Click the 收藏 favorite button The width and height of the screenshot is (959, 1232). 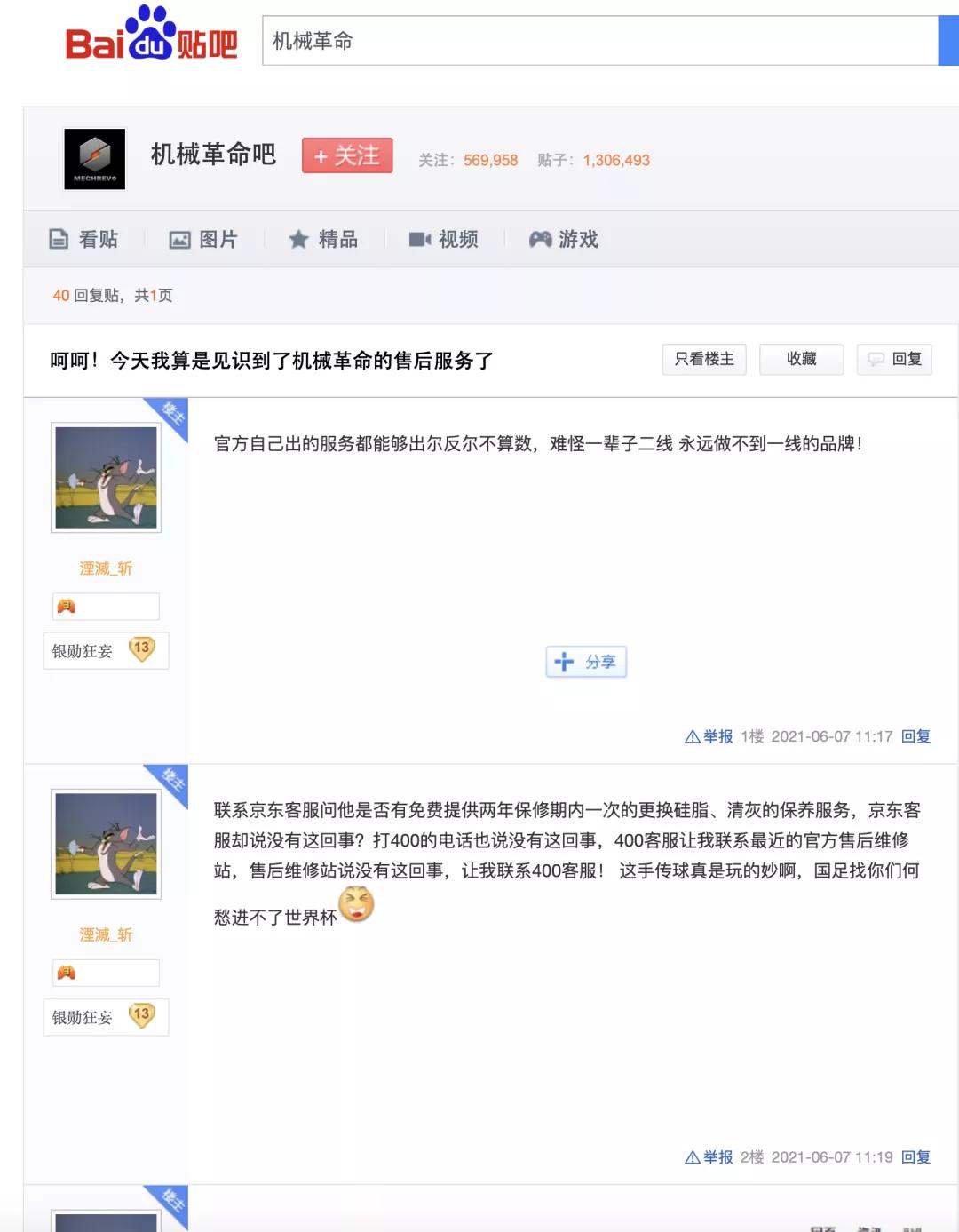pos(801,359)
